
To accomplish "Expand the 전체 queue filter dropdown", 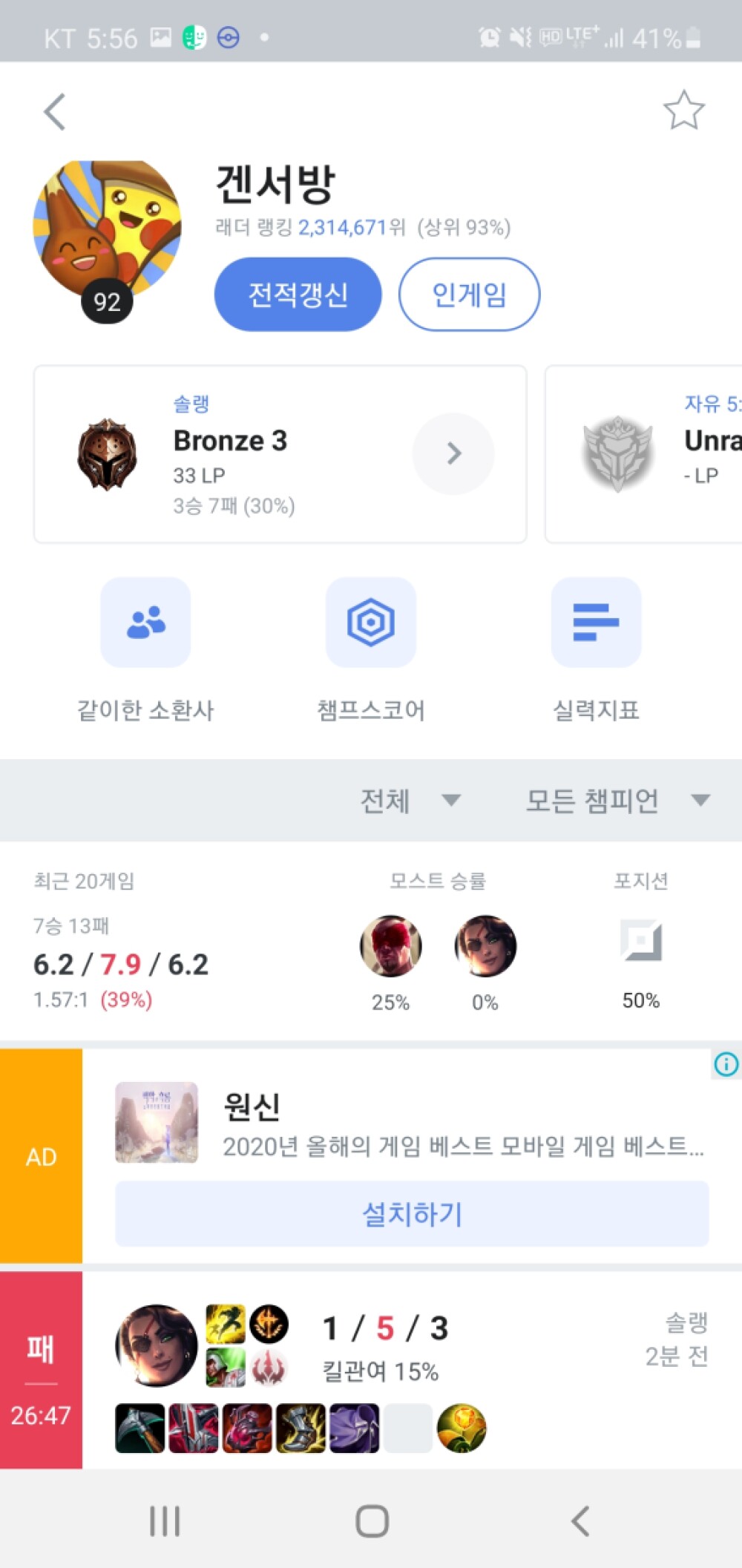I will point(410,801).
